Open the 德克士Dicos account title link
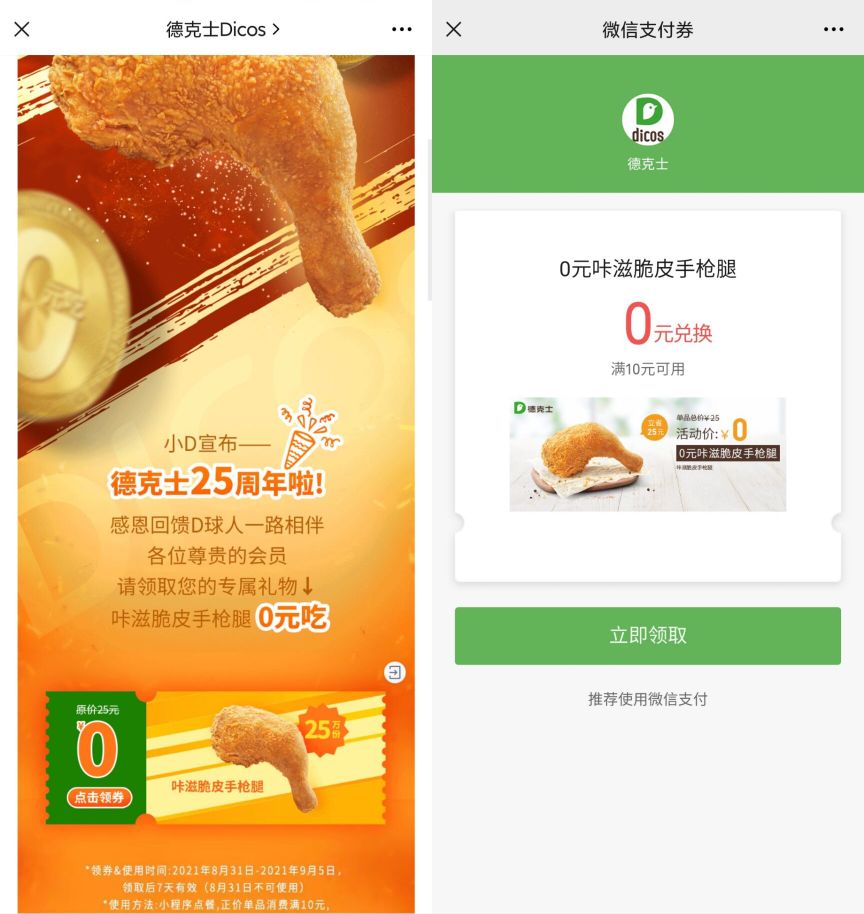This screenshot has width=864, height=914. (222, 29)
